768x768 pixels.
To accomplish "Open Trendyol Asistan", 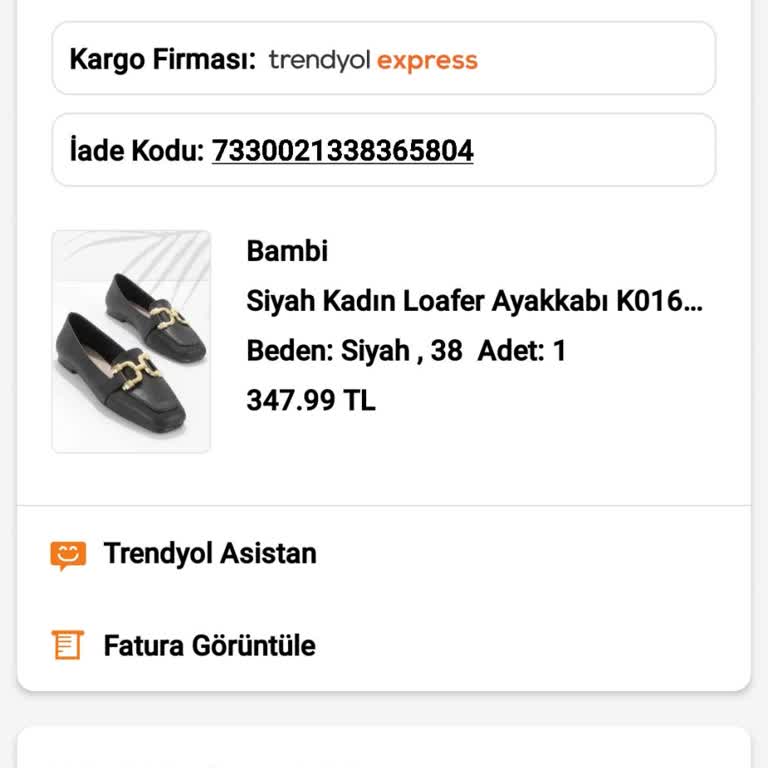I will tap(210, 554).
